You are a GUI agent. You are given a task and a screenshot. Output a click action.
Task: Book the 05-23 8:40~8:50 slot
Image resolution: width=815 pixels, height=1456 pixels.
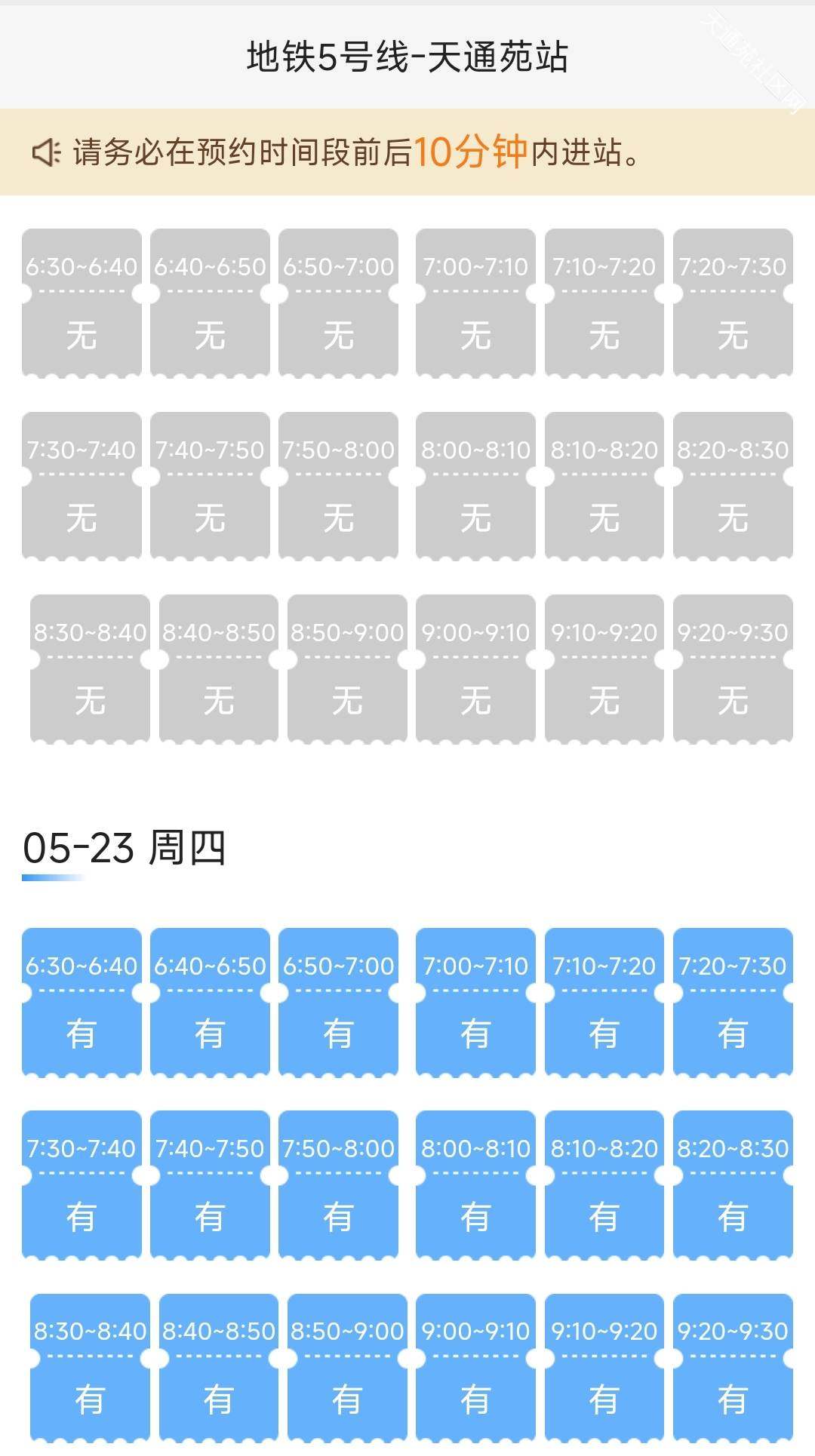pyautogui.click(x=219, y=1368)
